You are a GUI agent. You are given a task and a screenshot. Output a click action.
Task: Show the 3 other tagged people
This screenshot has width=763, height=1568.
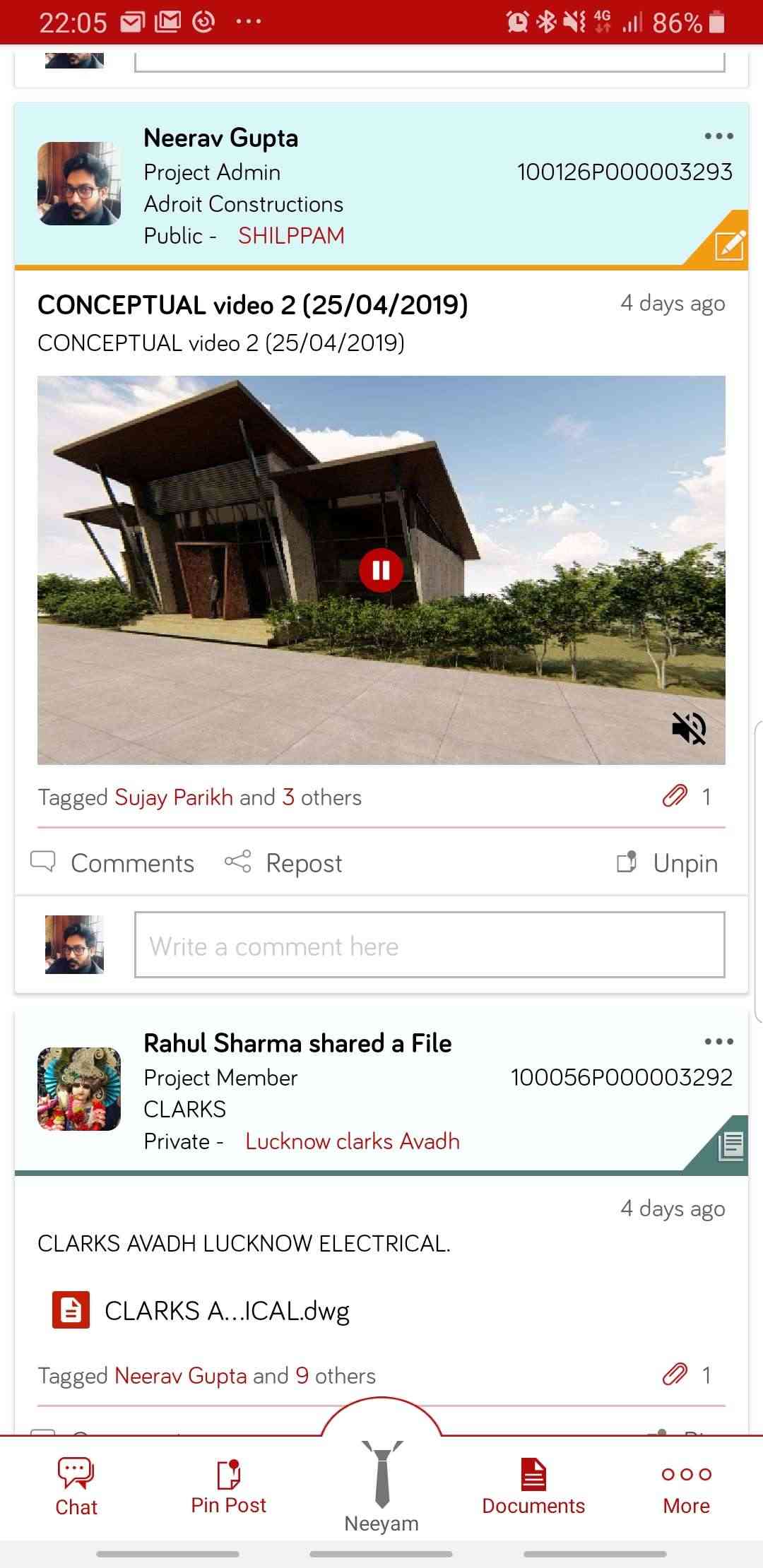[321, 797]
